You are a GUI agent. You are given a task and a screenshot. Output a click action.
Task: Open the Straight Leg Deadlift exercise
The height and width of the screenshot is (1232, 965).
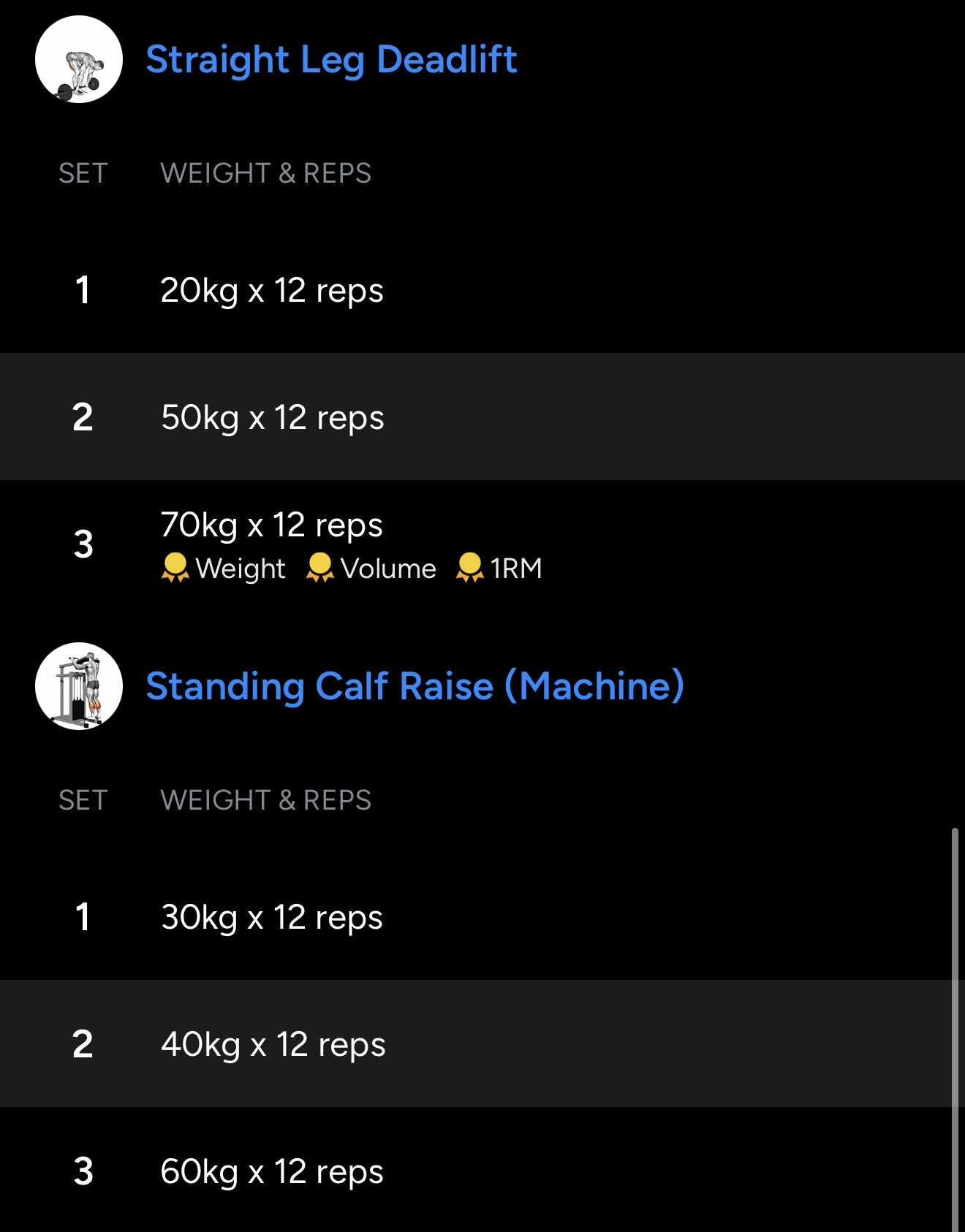coord(331,60)
